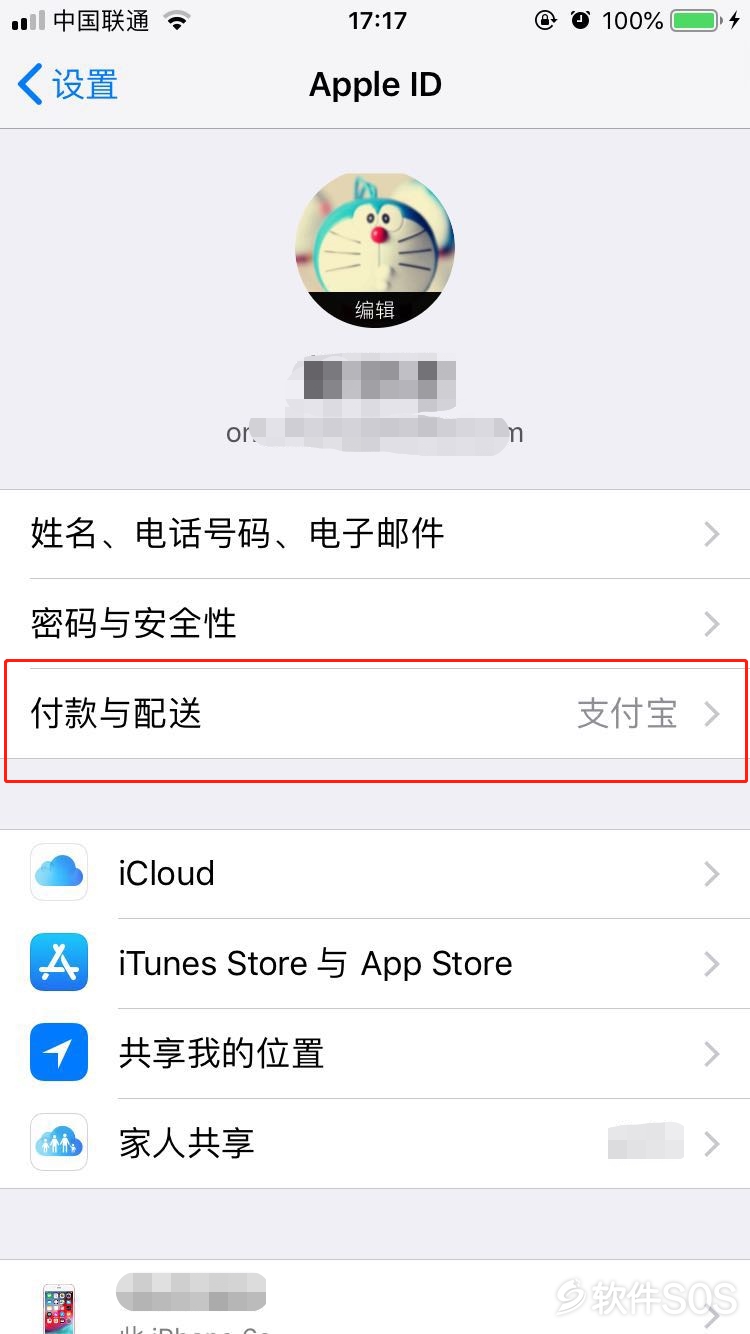The width and height of the screenshot is (750, 1334).
Task: Edit the profile photo via 编辑
Action: coord(375,310)
